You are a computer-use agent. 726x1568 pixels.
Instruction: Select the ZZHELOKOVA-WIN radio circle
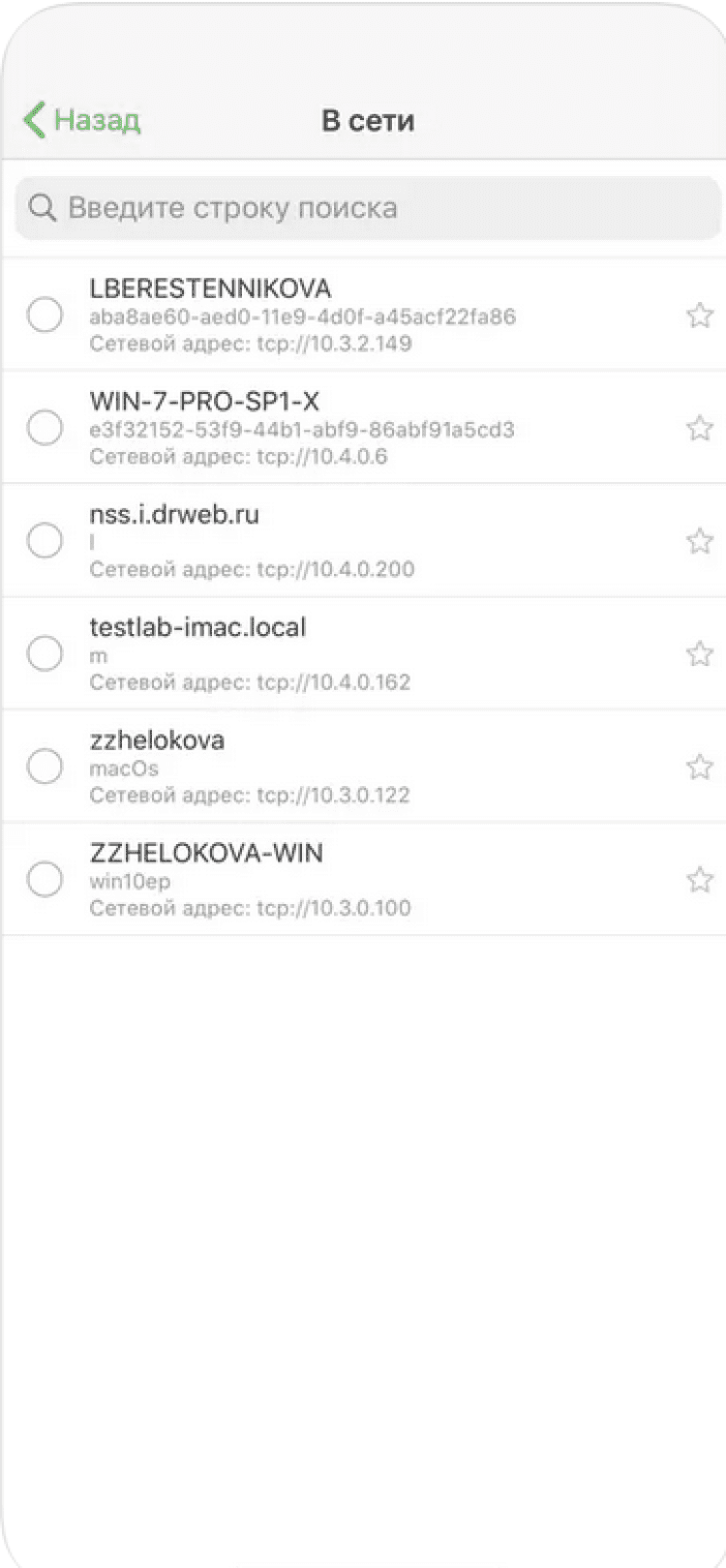[45, 879]
